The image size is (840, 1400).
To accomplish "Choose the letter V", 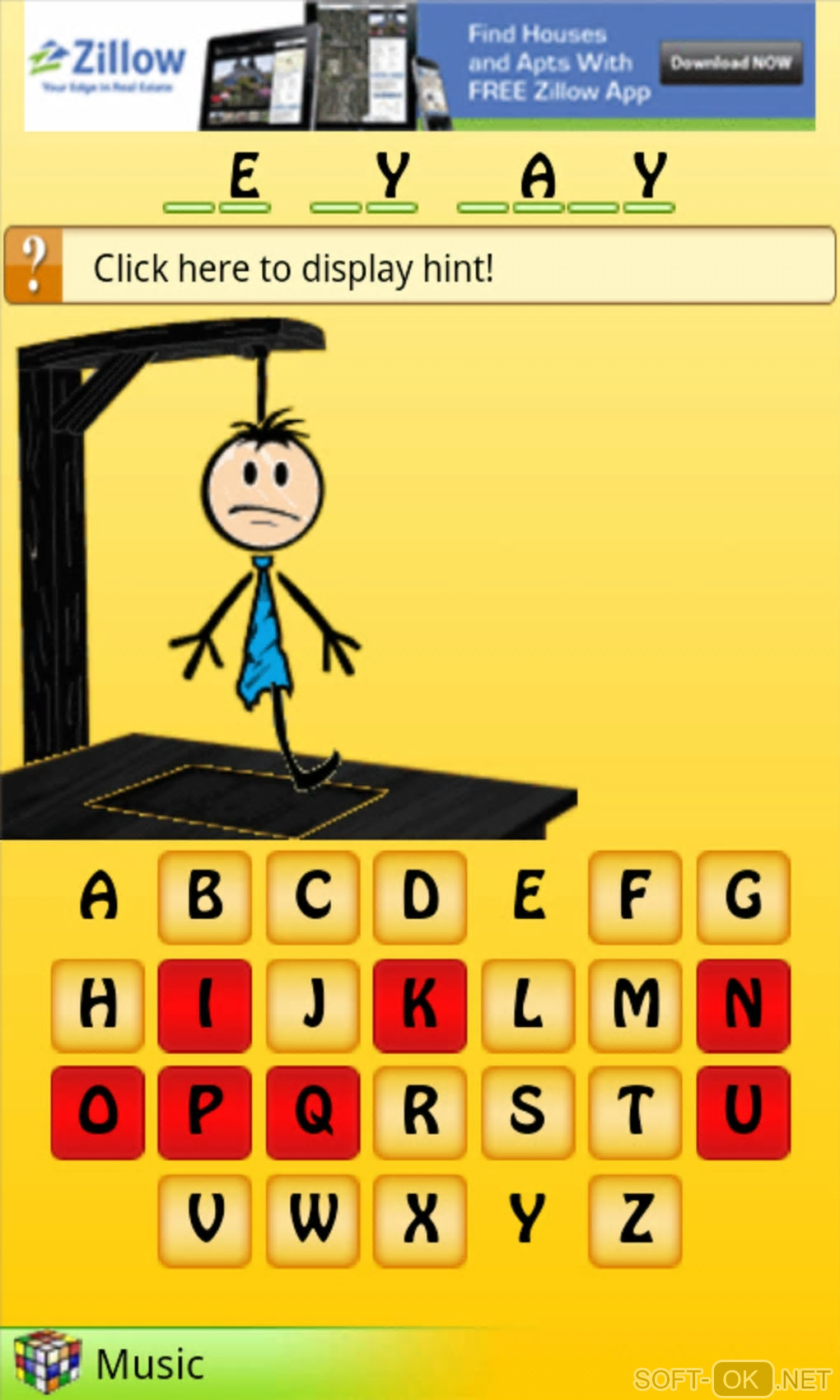I will 205,1220.
